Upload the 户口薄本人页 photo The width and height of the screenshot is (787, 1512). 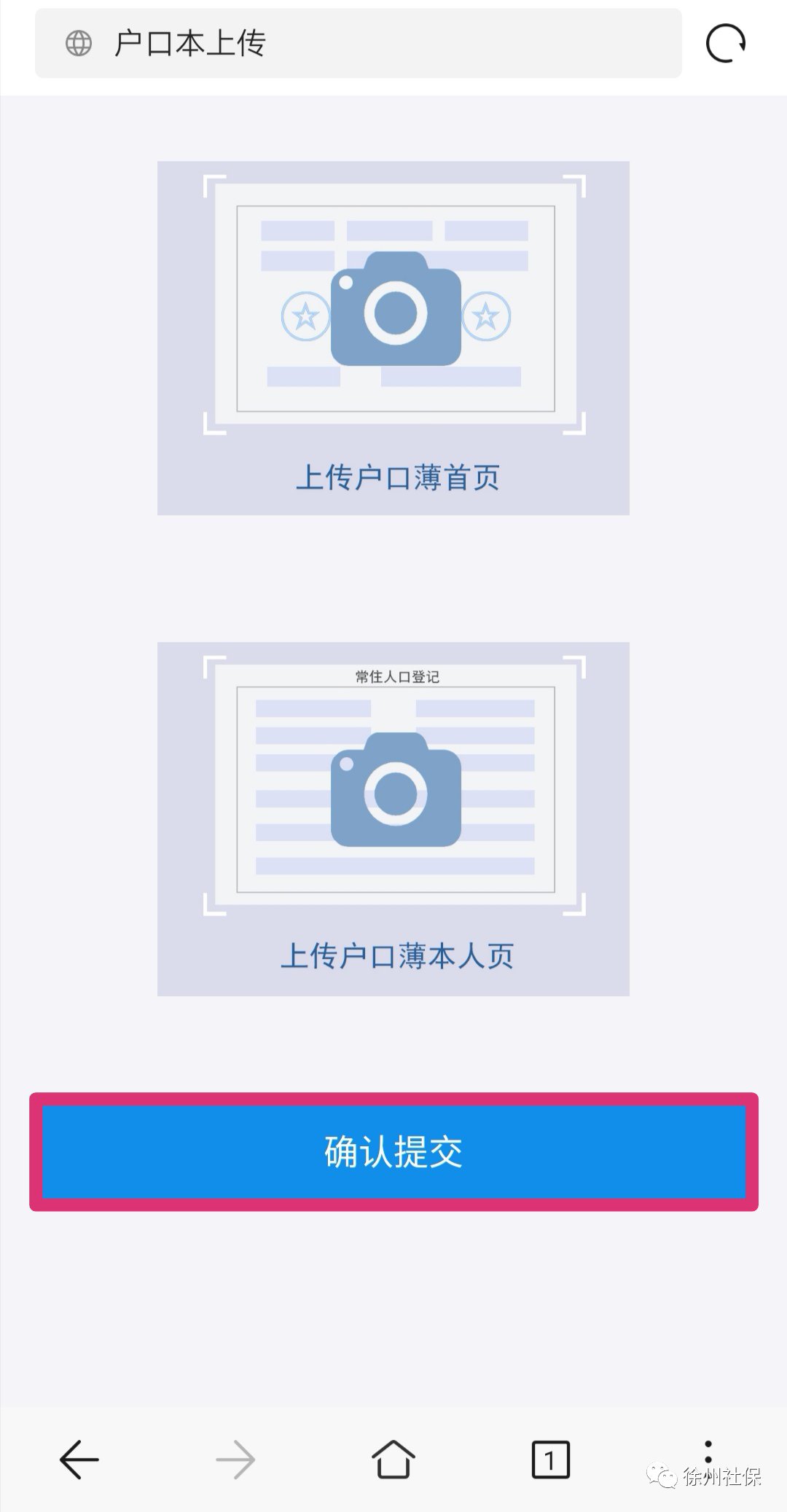pyautogui.click(x=393, y=818)
